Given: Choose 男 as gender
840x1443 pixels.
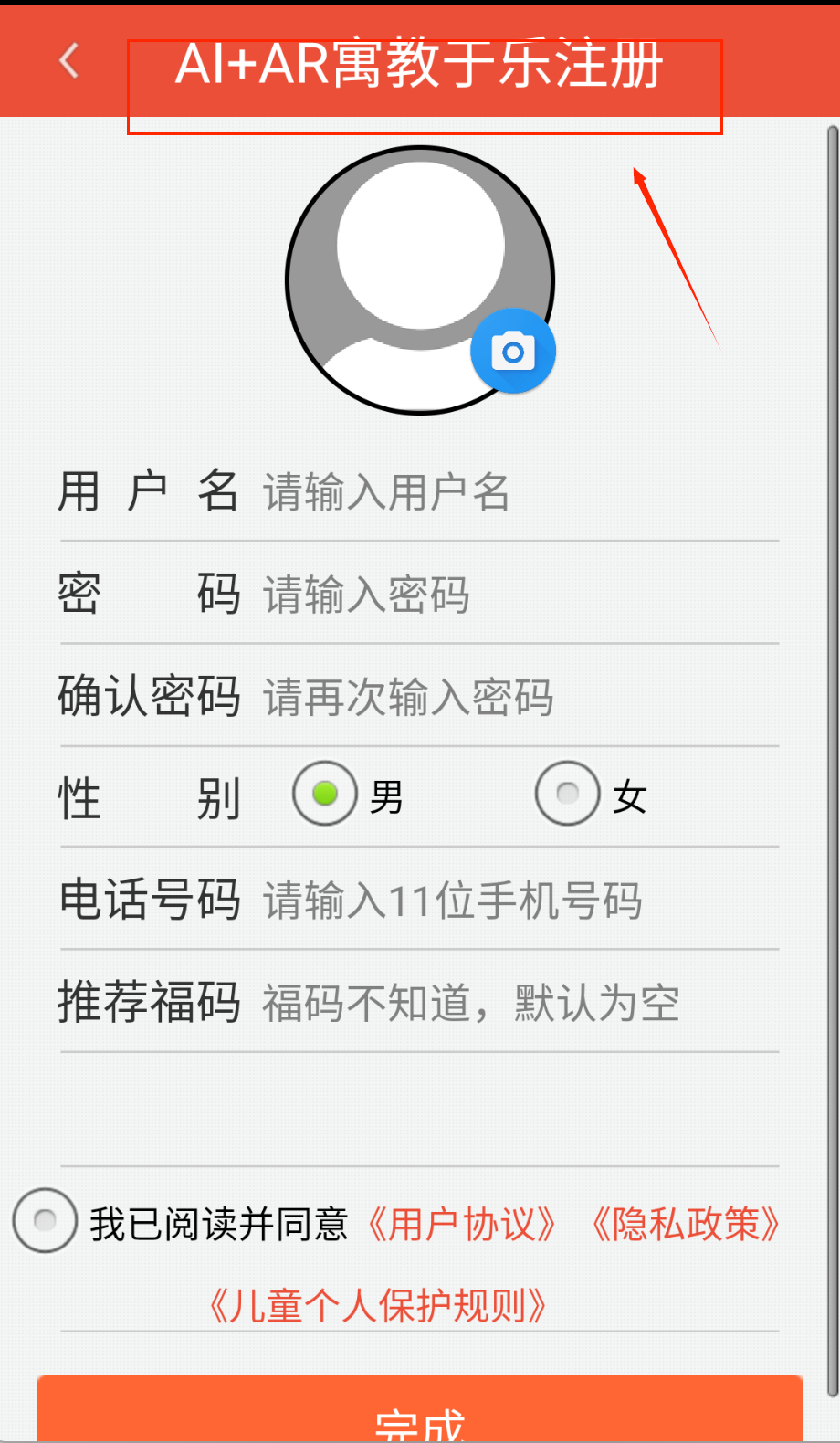Looking at the screenshot, I should [x=325, y=794].
